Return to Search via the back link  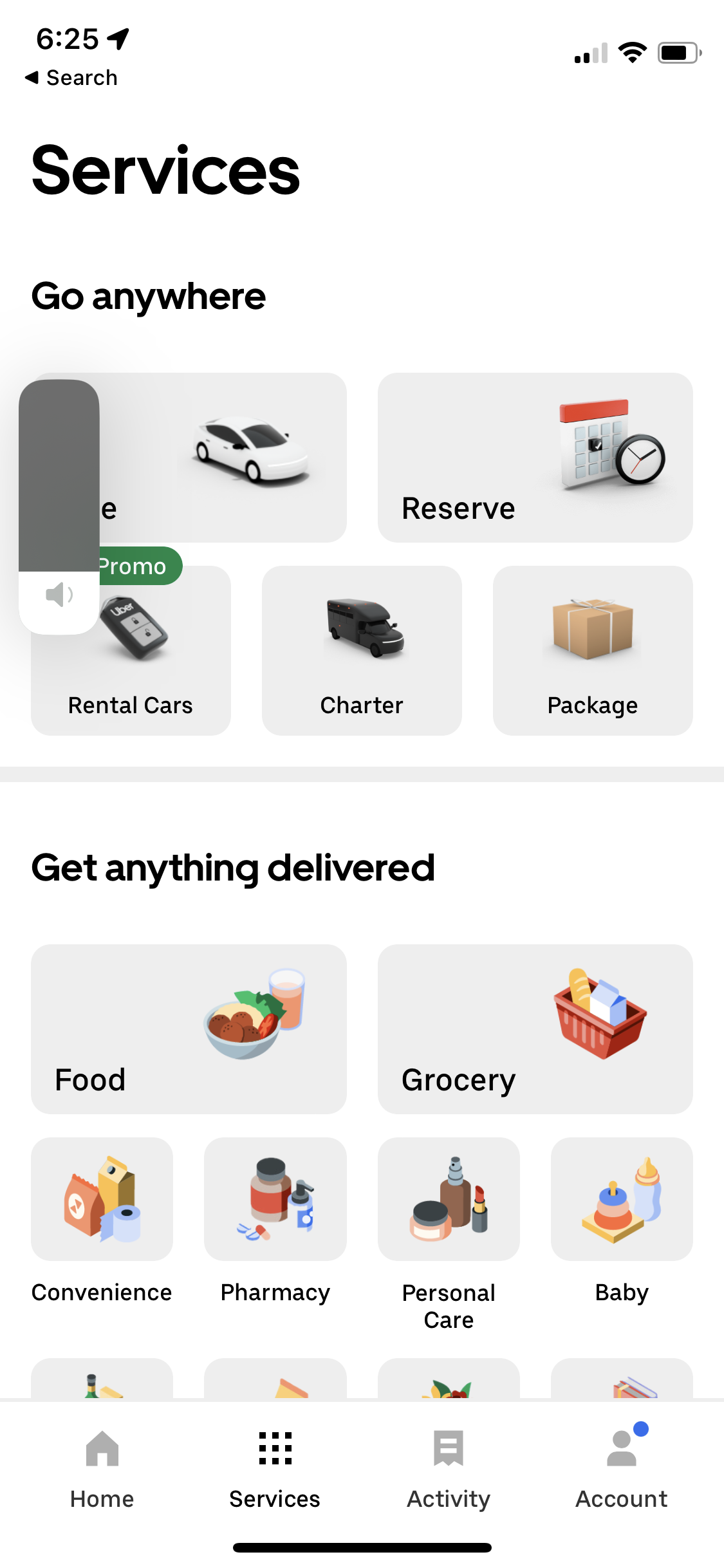click(x=71, y=77)
